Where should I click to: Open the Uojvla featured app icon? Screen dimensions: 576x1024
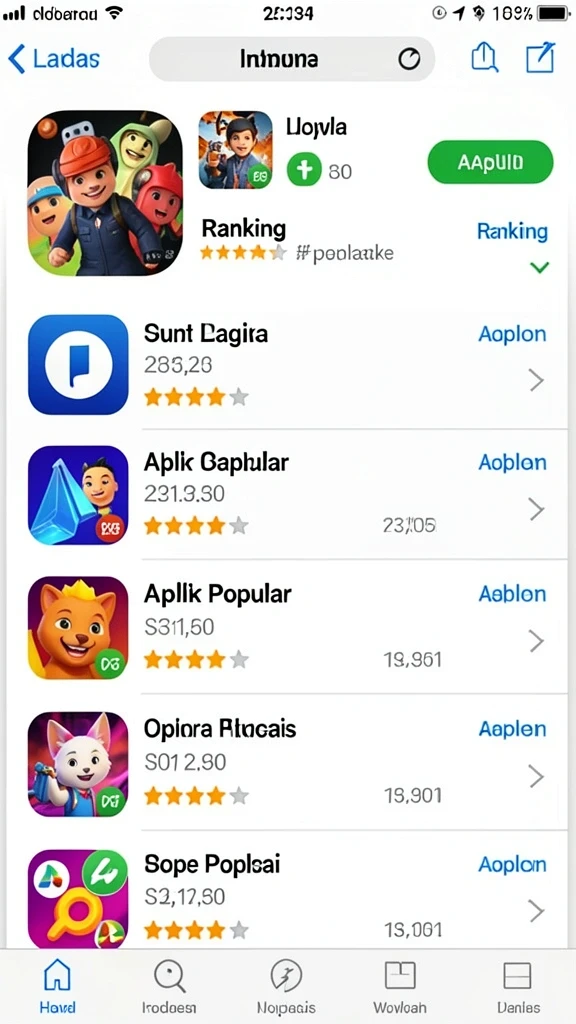click(235, 150)
